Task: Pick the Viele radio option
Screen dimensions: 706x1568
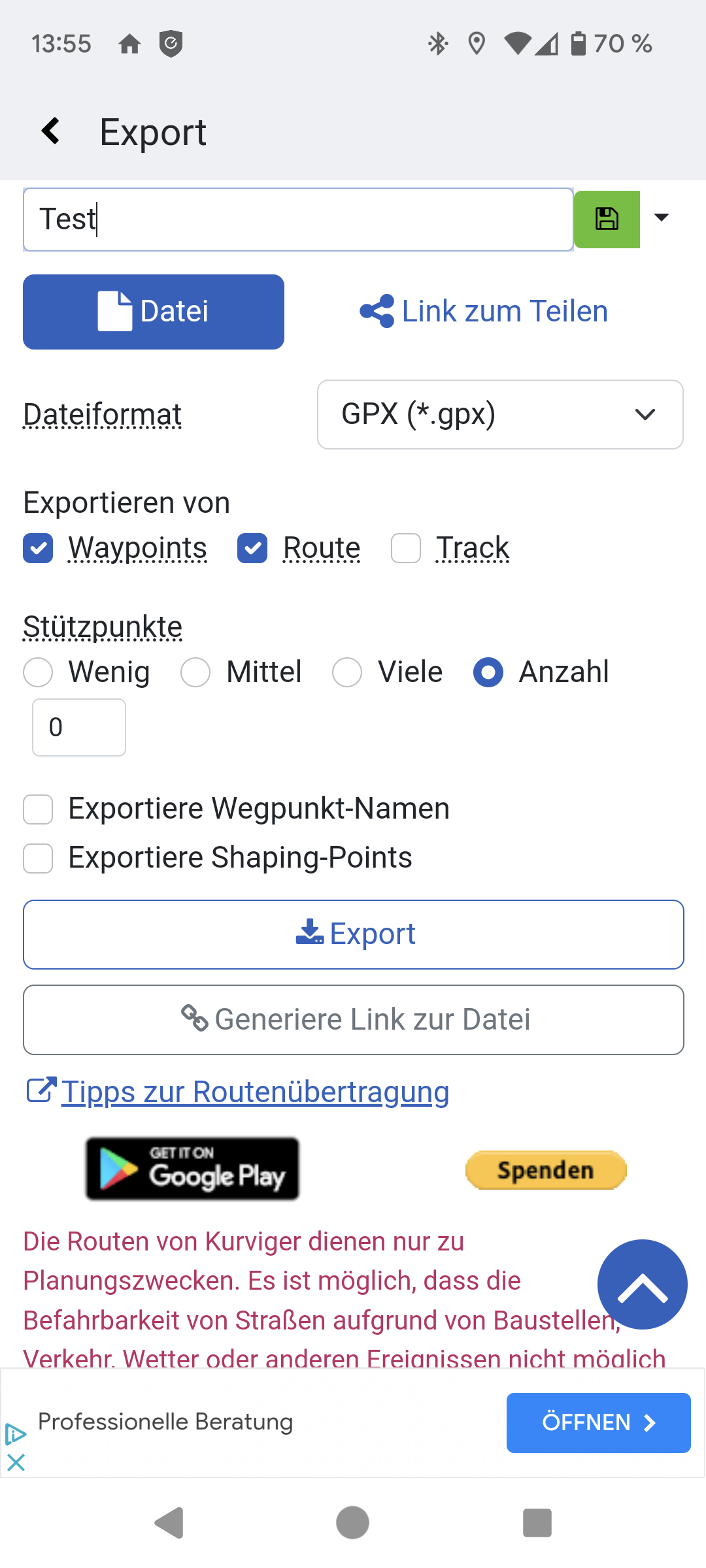Action: 347,672
